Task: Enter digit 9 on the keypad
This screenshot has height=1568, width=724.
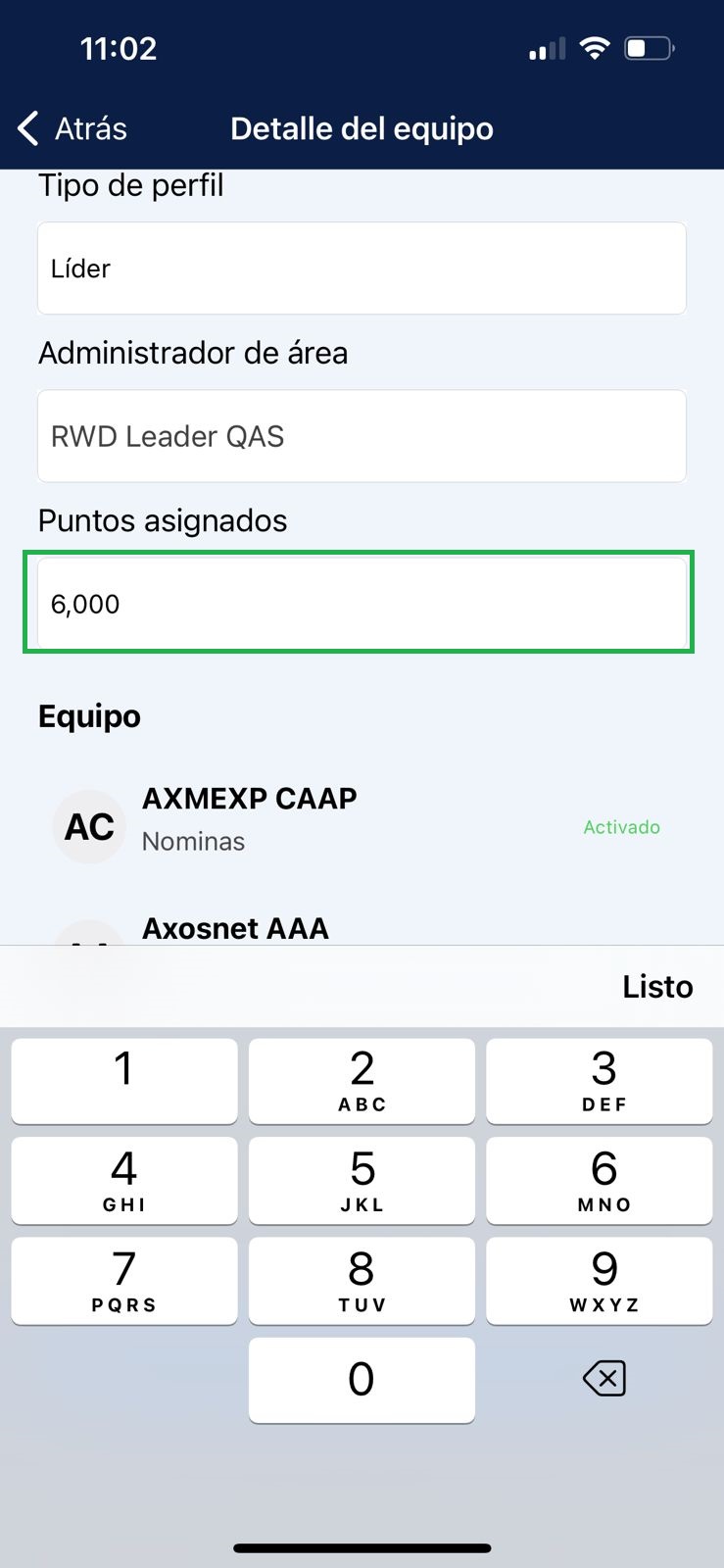Action: coord(603,1280)
